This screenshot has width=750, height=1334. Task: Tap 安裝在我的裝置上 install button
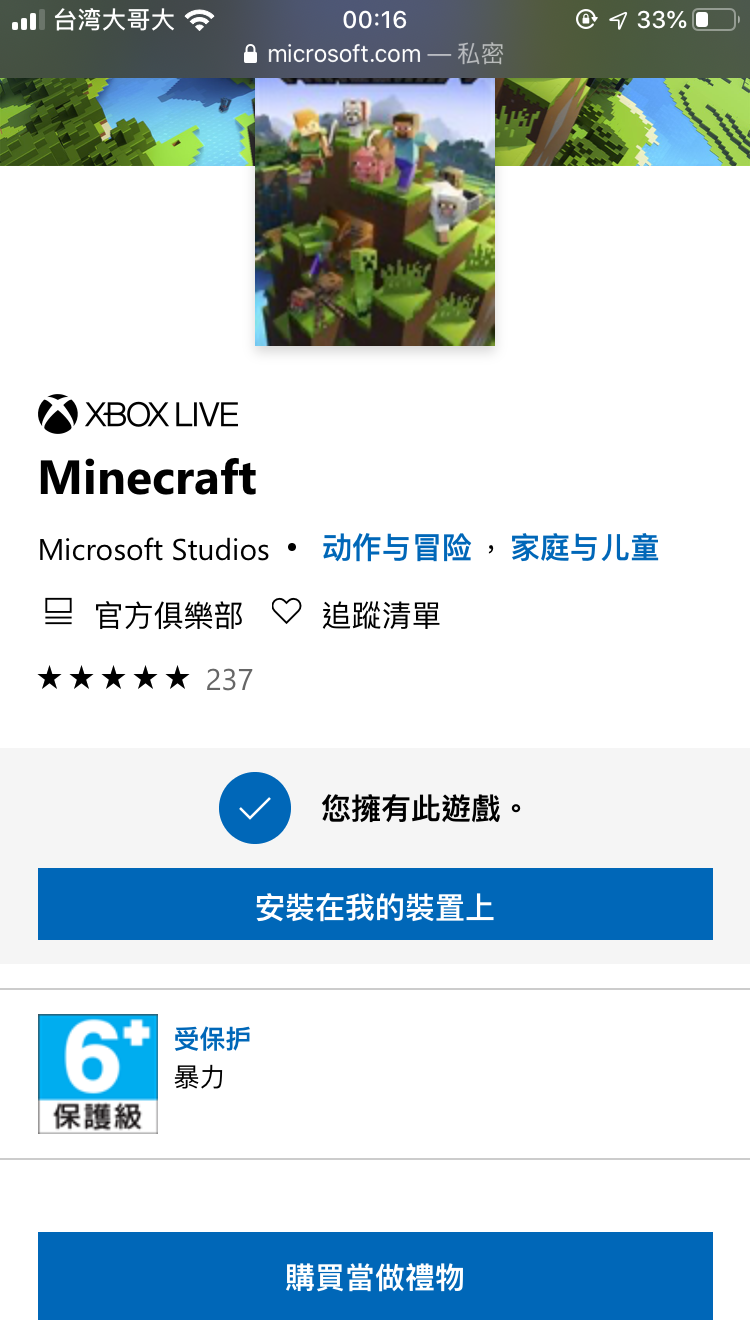[x=375, y=905]
